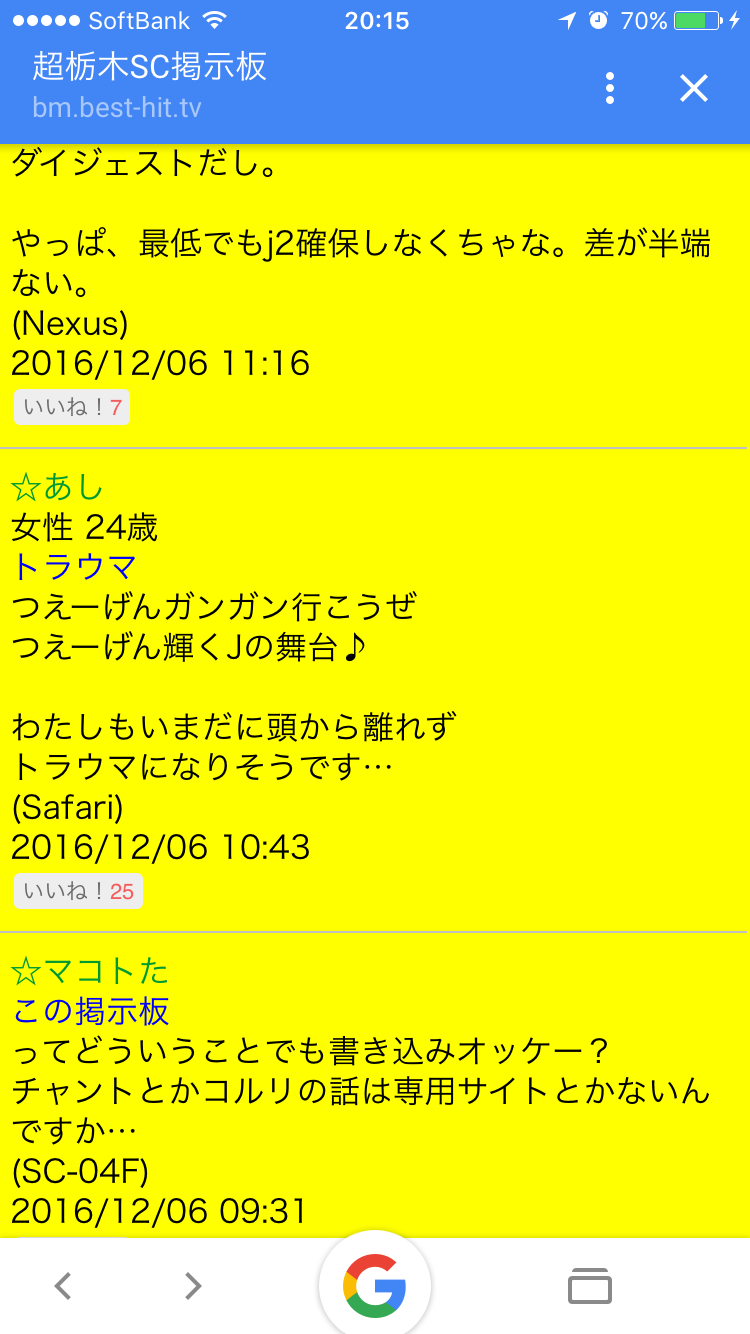Like the トラウマ post with 25 likes

pos(78,891)
